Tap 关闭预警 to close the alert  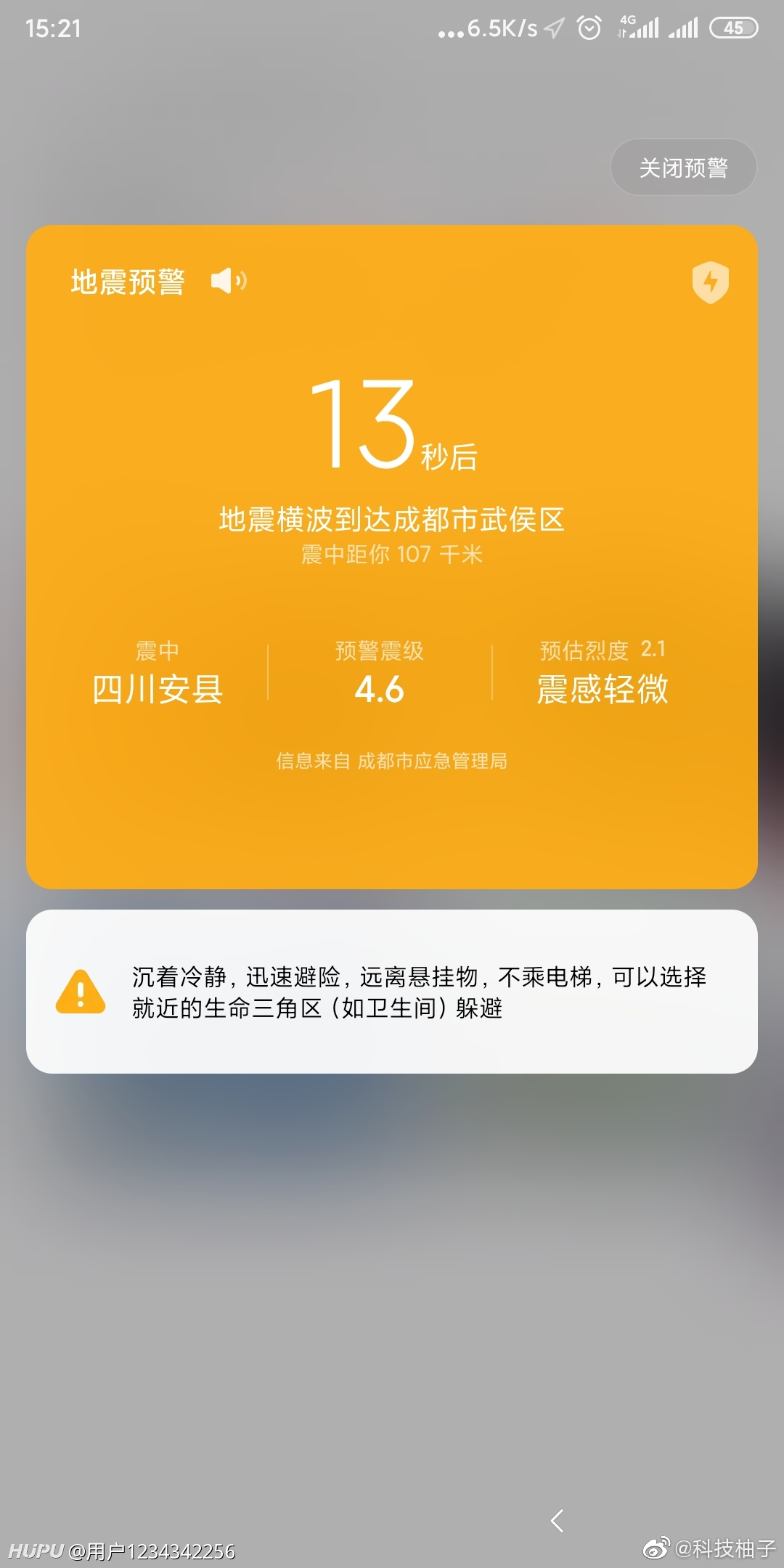coord(683,168)
